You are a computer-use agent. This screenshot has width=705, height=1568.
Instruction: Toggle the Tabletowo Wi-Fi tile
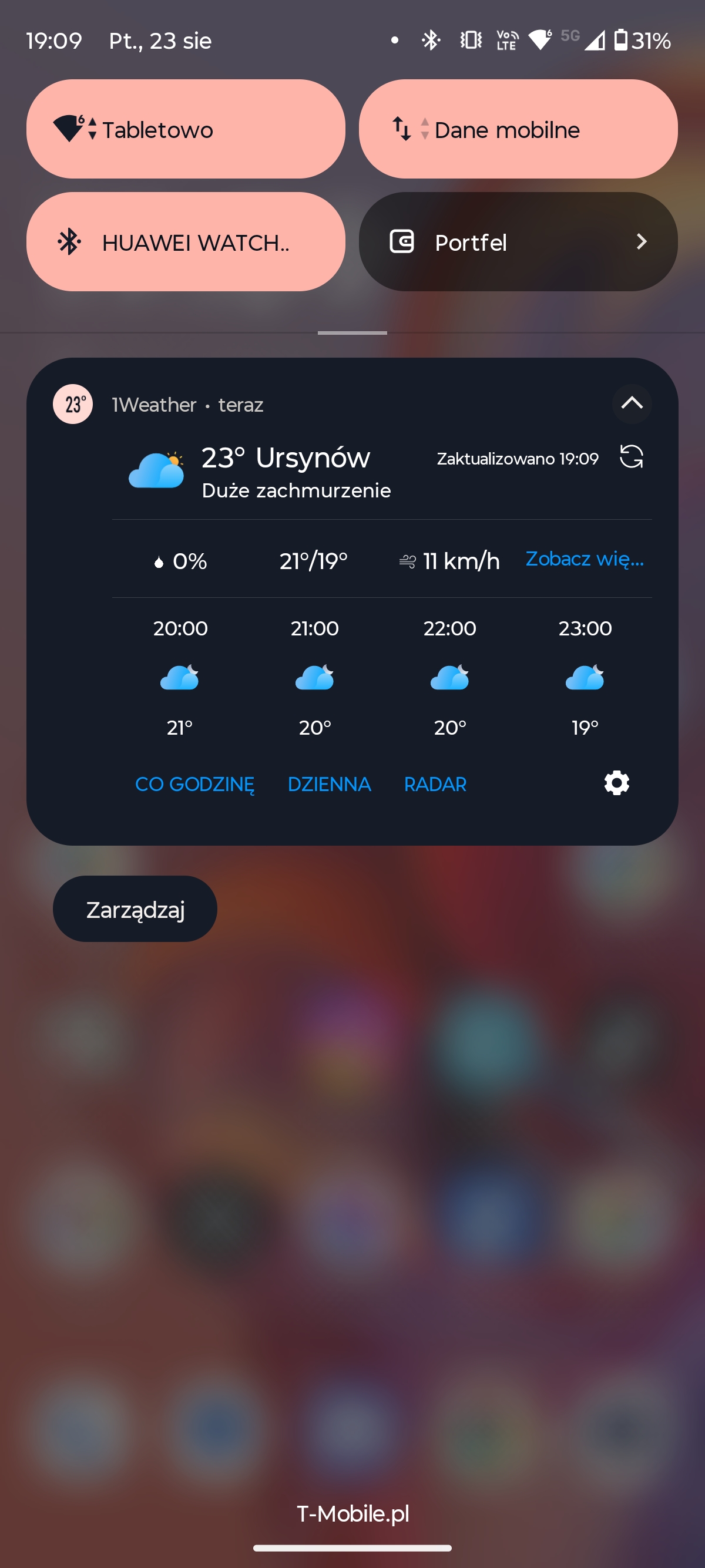coord(186,129)
